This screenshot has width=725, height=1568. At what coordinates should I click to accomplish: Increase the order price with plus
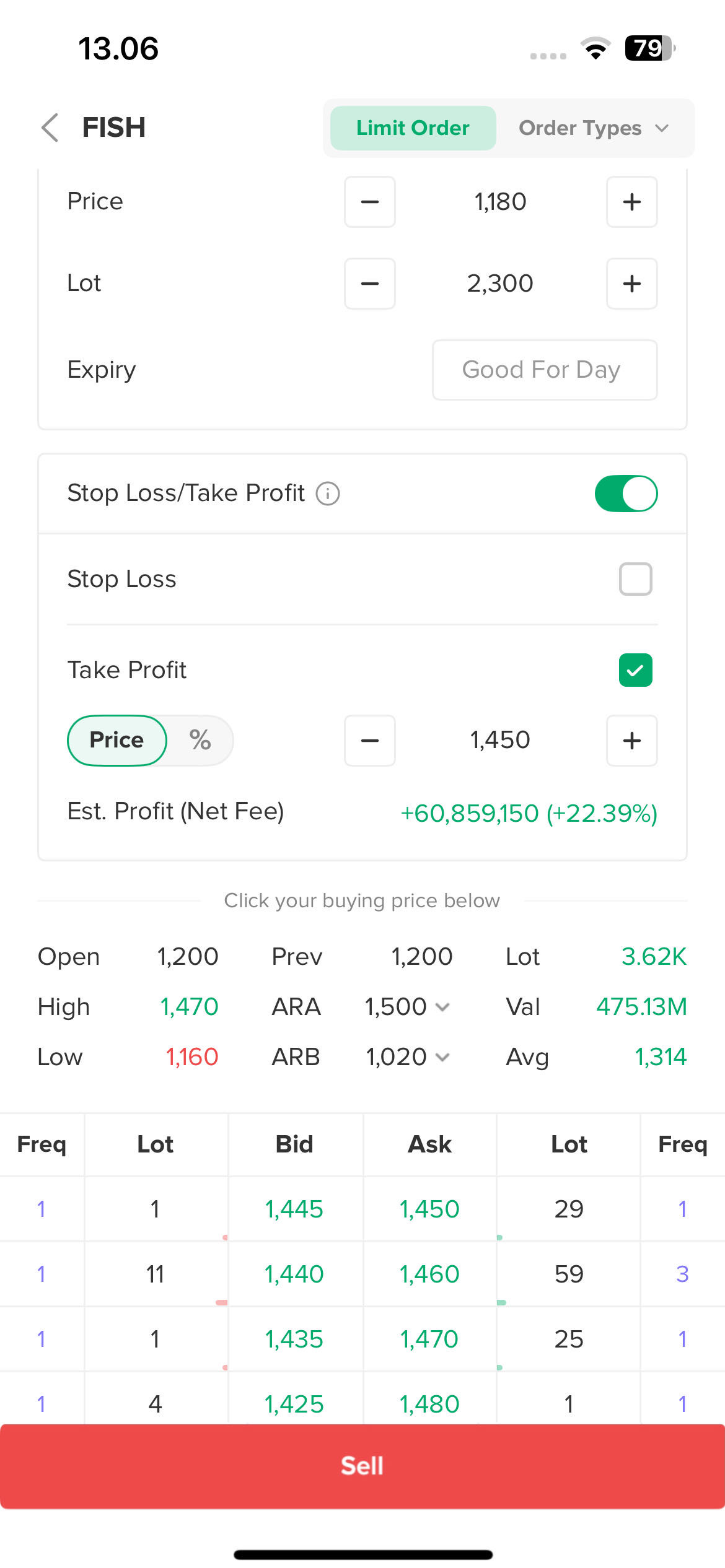pyautogui.click(x=631, y=202)
